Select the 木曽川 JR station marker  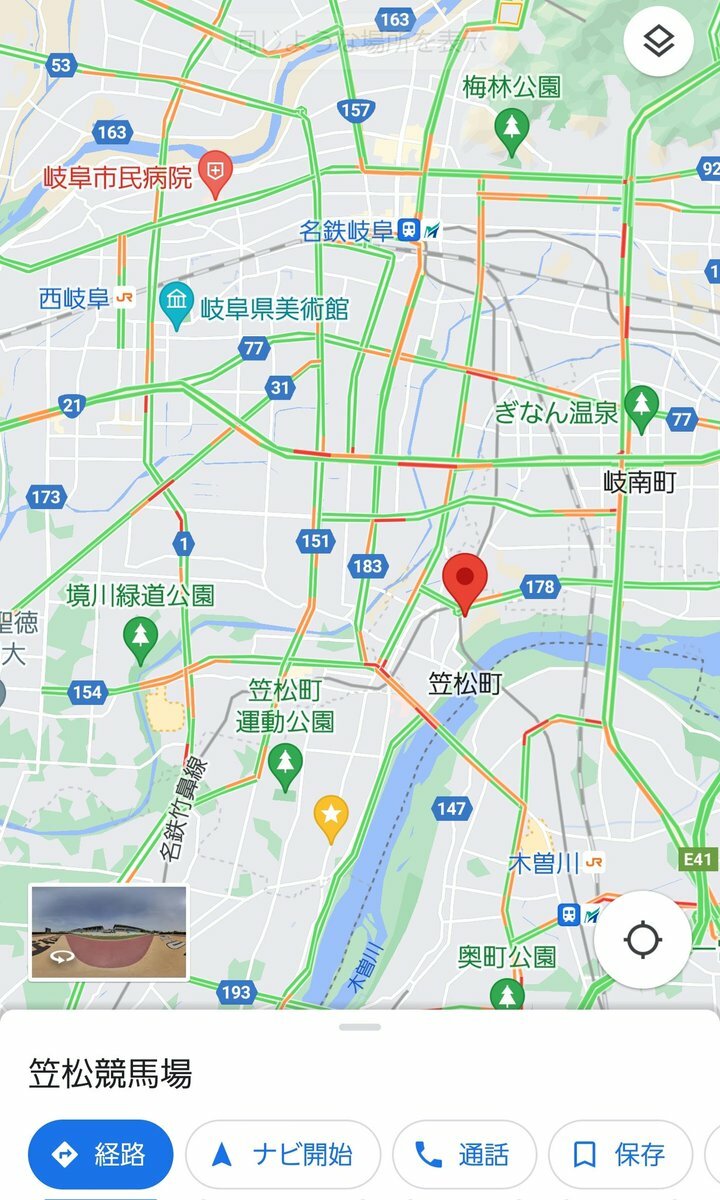pyautogui.click(x=595, y=862)
